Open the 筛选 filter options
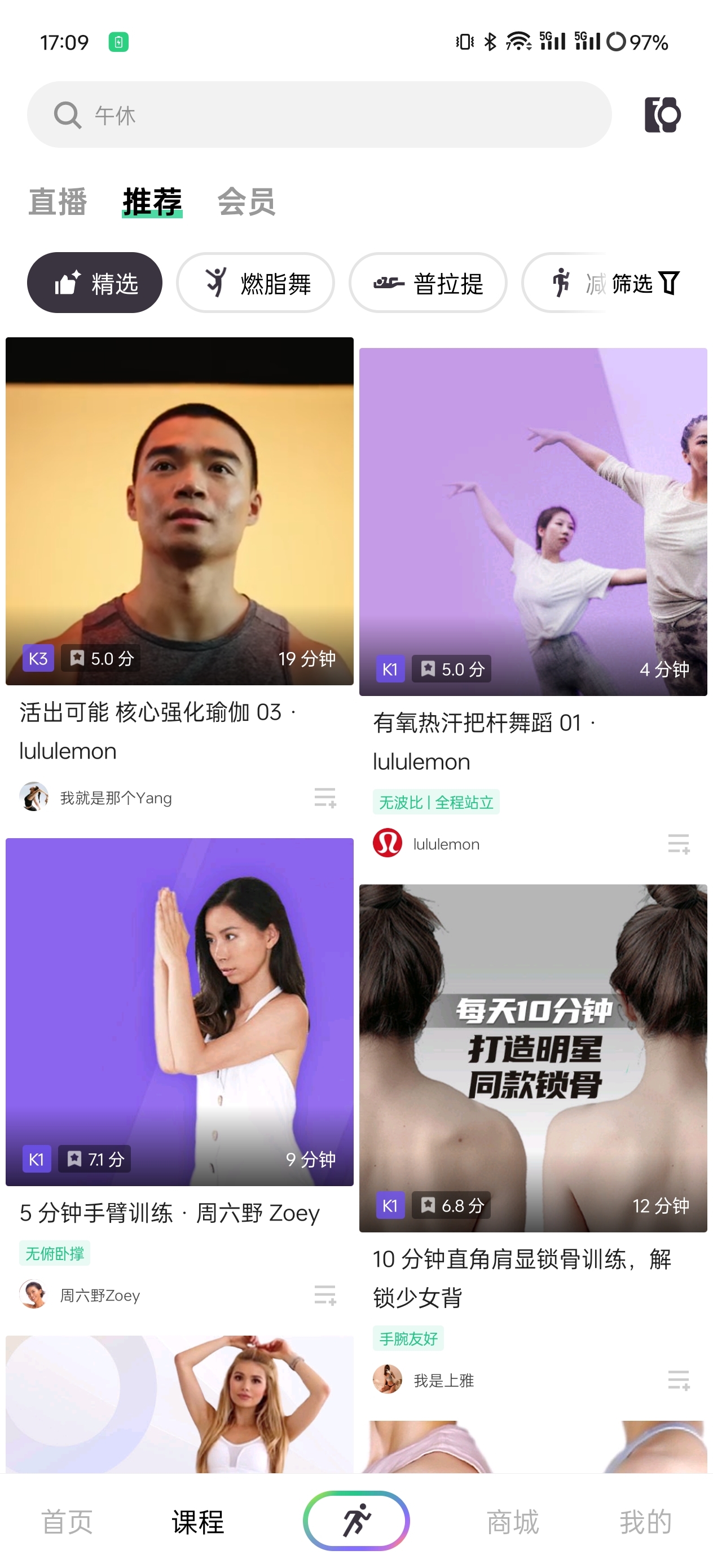This screenshot has width=713, height=1568. pos(645,283)
